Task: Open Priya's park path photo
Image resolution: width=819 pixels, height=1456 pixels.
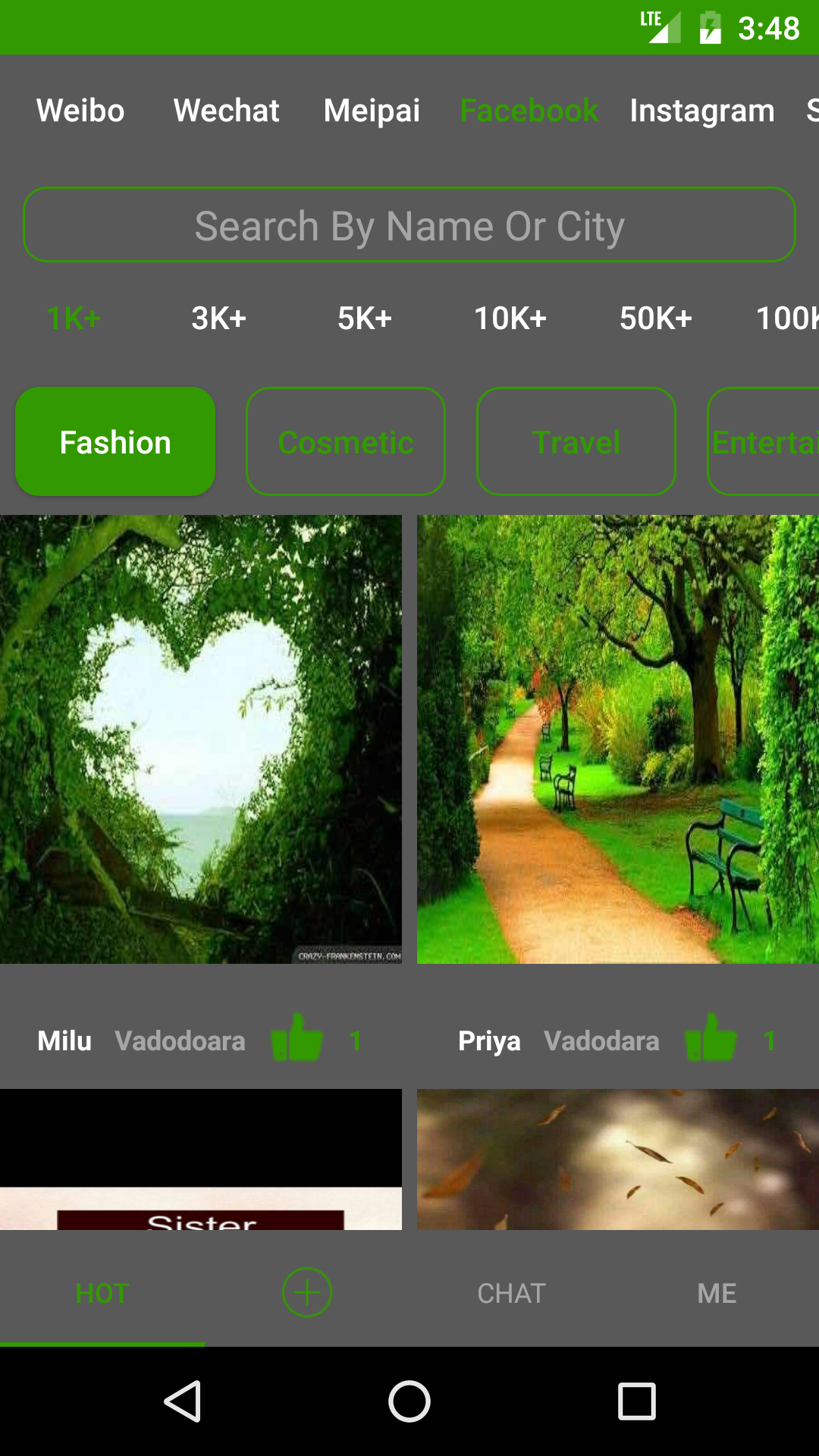Action: tap(618, 739)
